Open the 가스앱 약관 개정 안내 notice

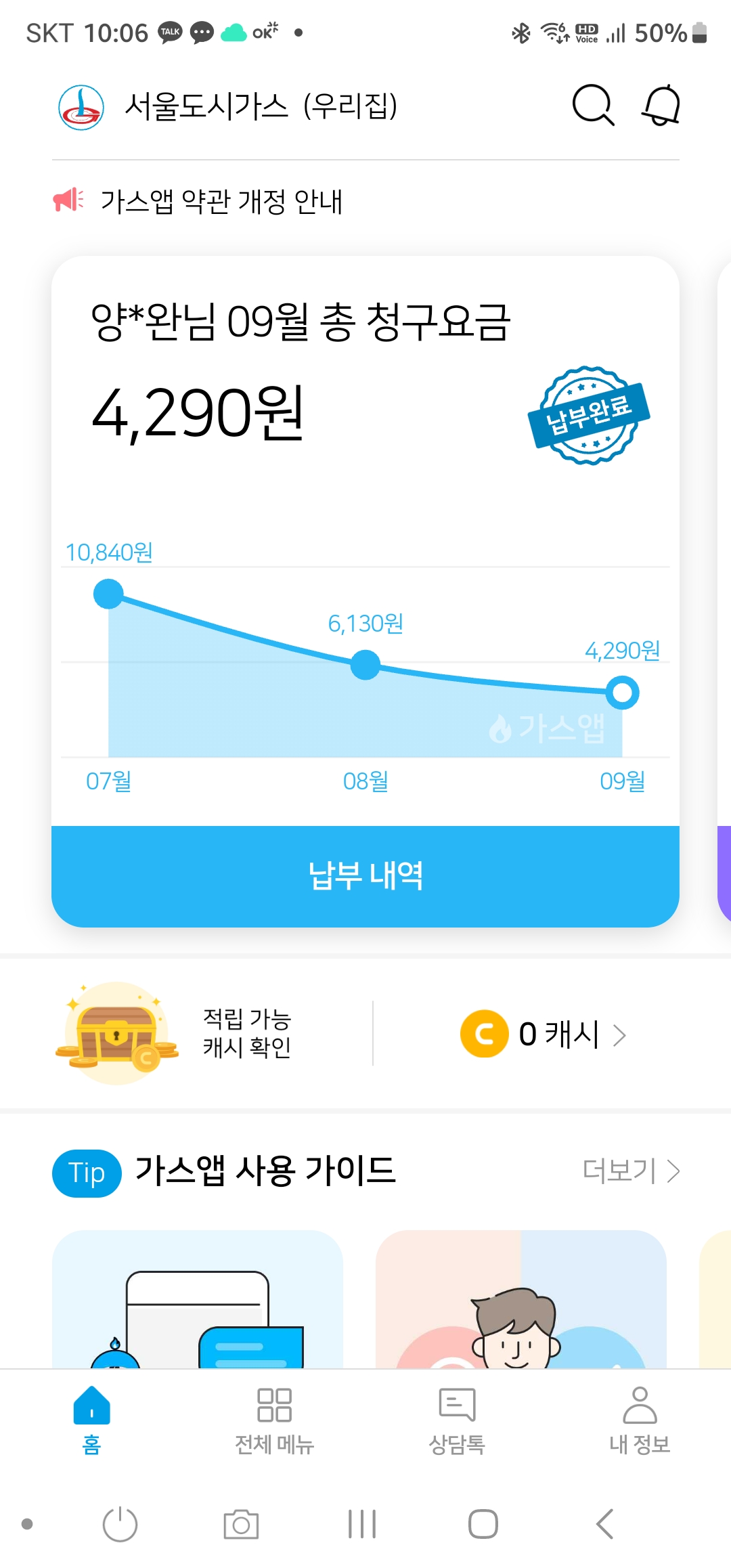pos(221,201)
